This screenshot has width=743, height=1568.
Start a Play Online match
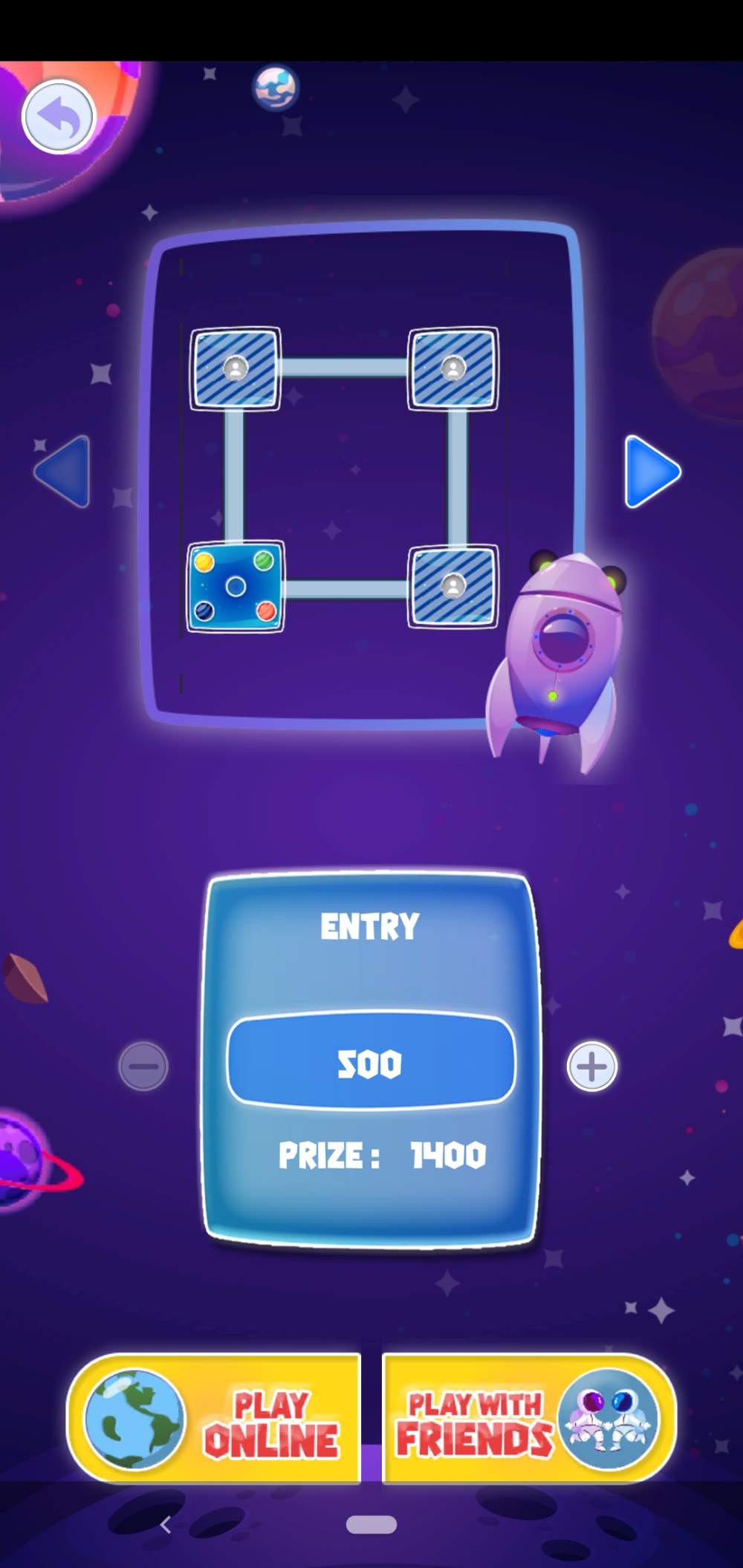(x=214, y=1419)
